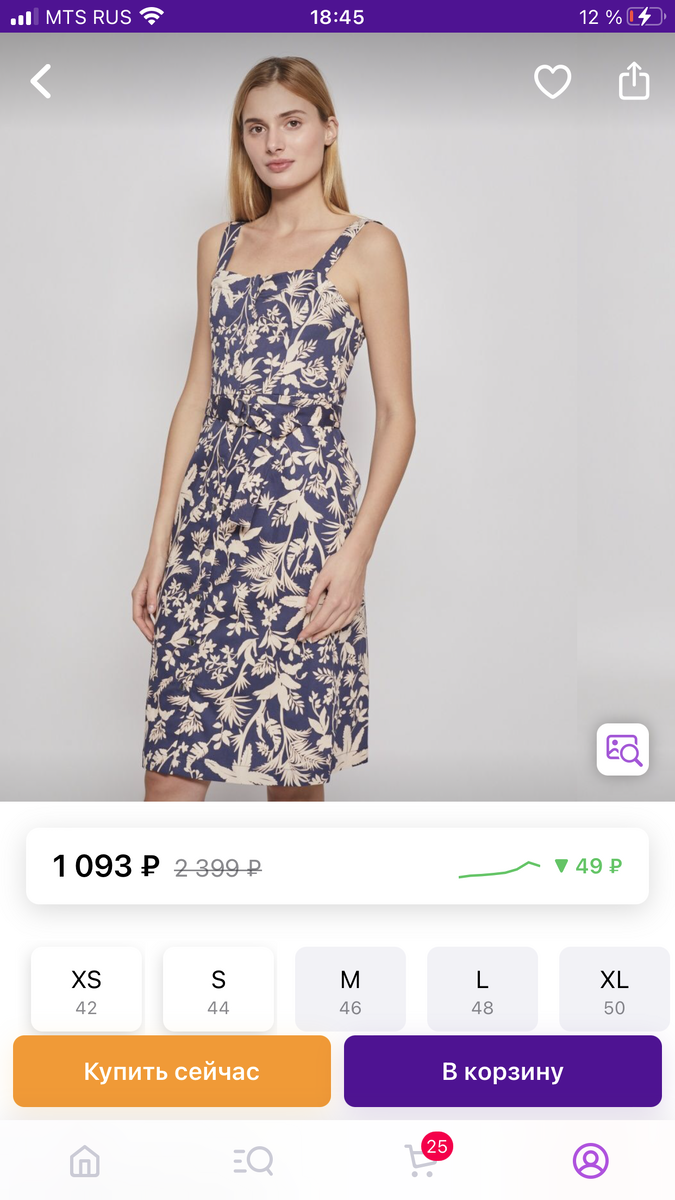Add the dress via В корзину
This screenshot has width=675, height=1200.
(x=502, y=1072)
